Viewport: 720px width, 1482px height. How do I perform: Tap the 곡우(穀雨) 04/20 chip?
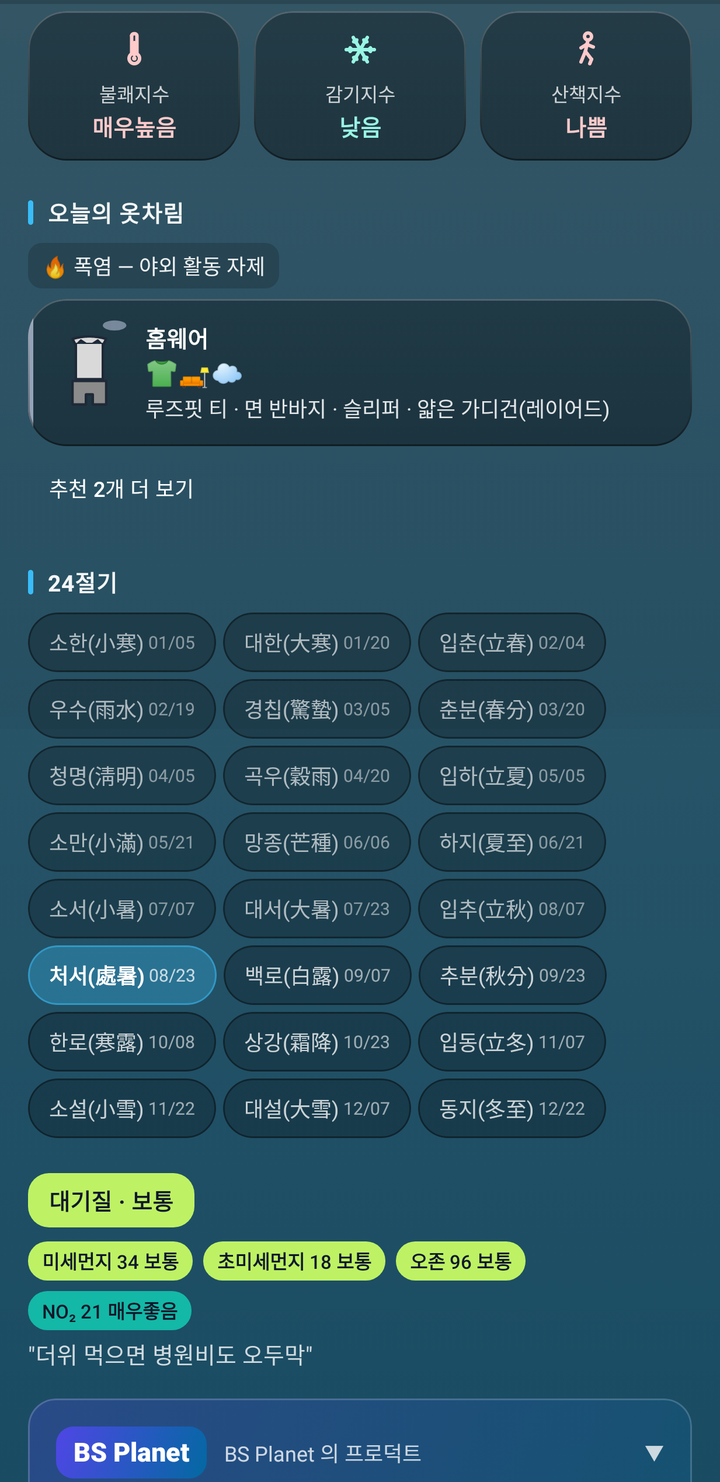point(317,776)
